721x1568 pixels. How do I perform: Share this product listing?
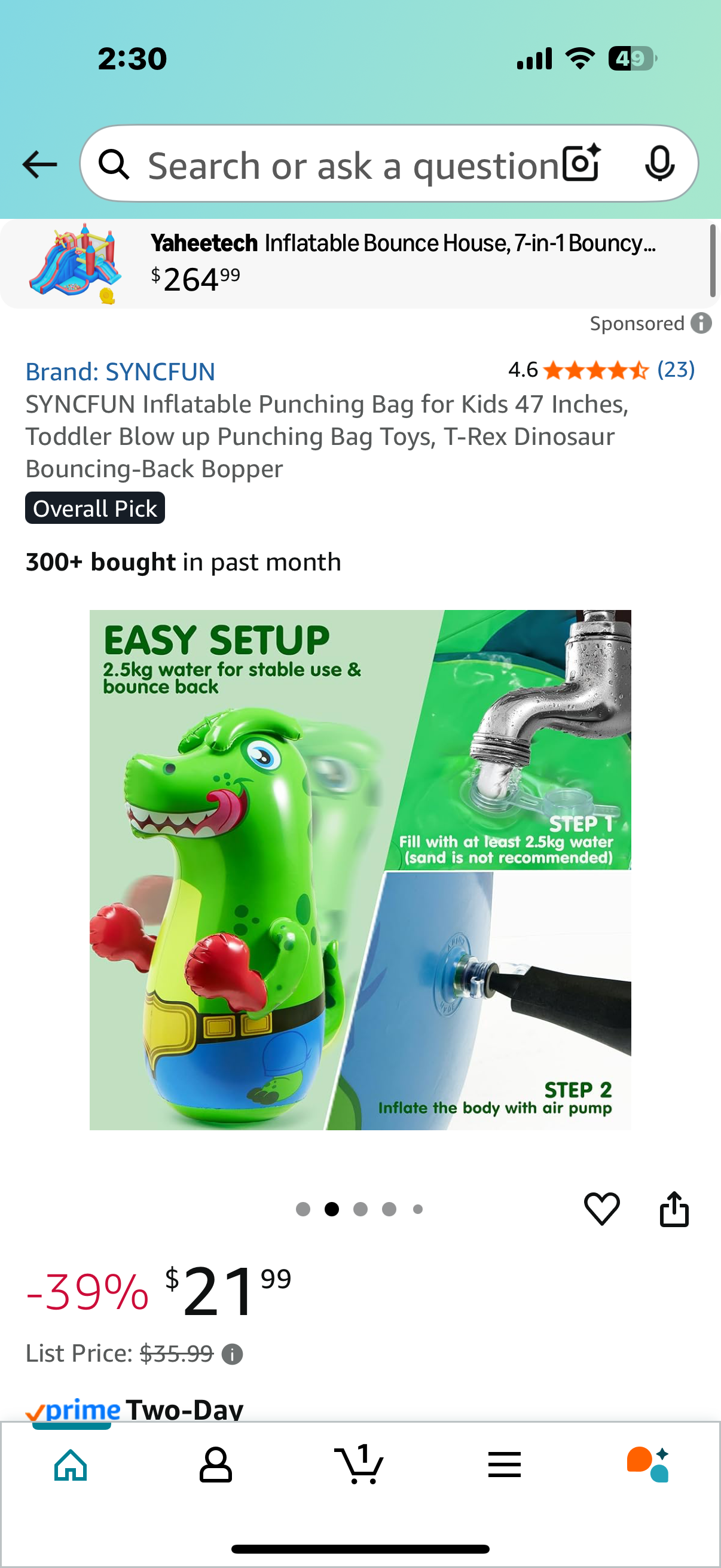coord(674,1208)
